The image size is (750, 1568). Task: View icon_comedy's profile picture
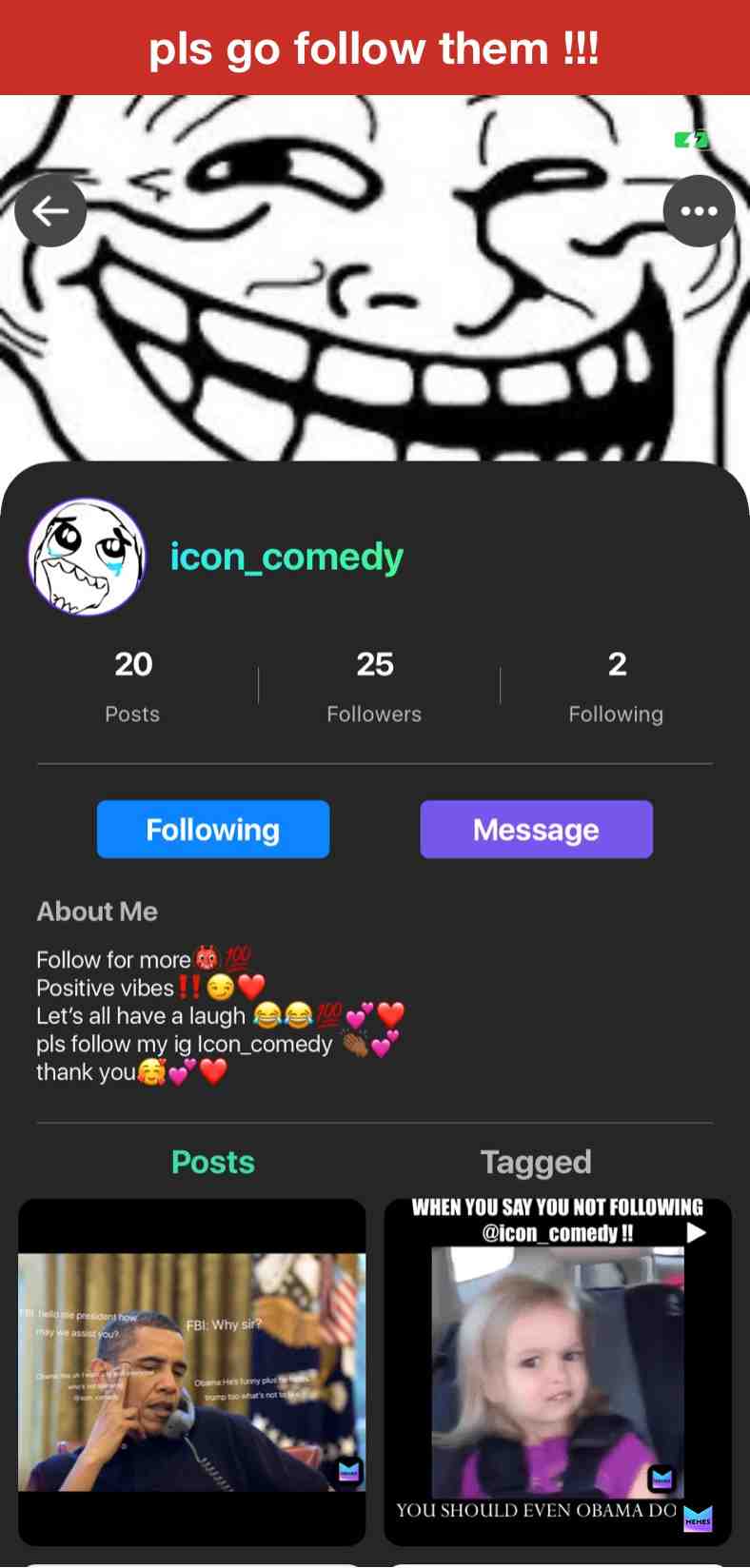(x=88, y=557)
